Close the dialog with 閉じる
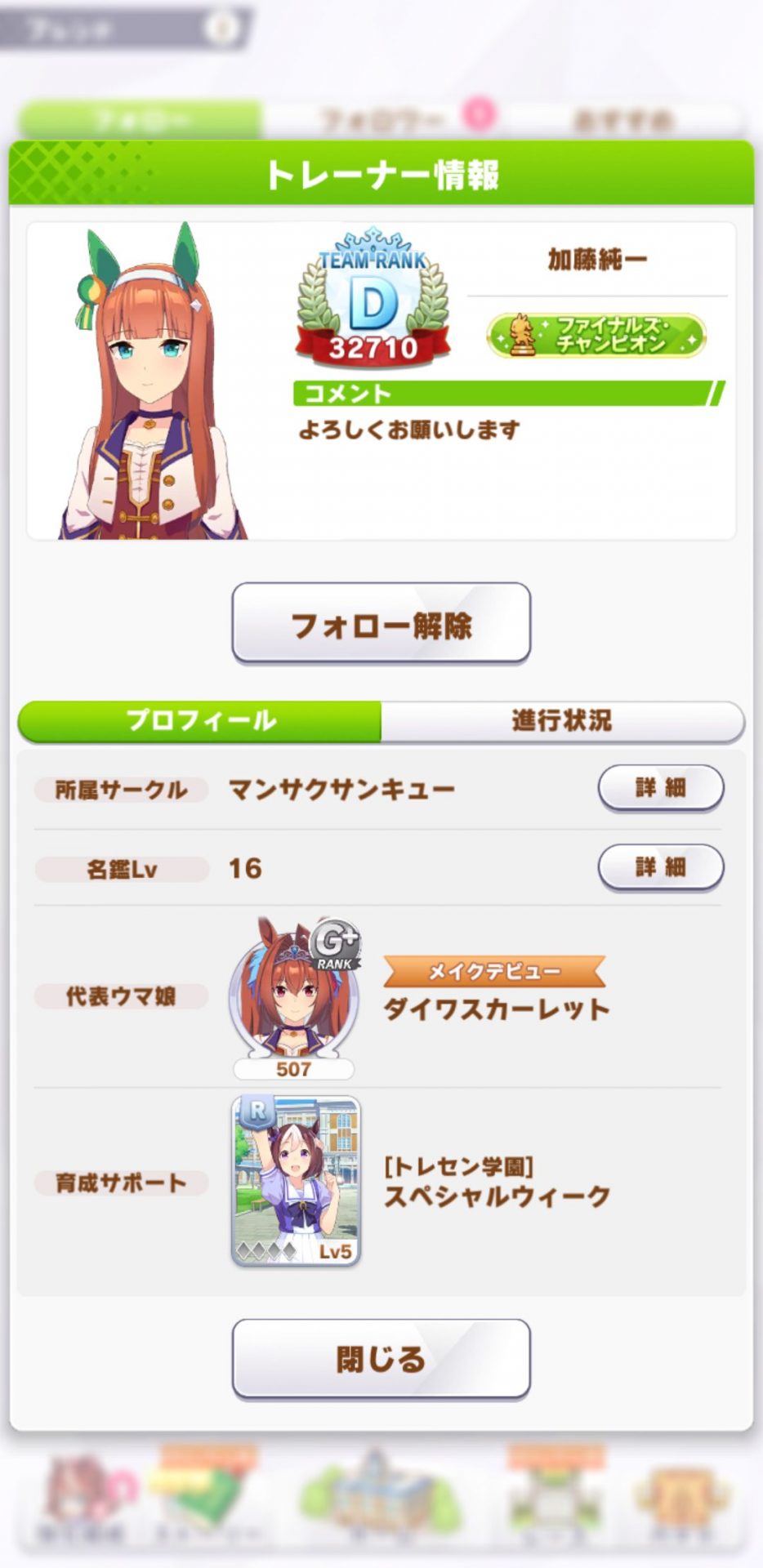 click(381, 1359)
